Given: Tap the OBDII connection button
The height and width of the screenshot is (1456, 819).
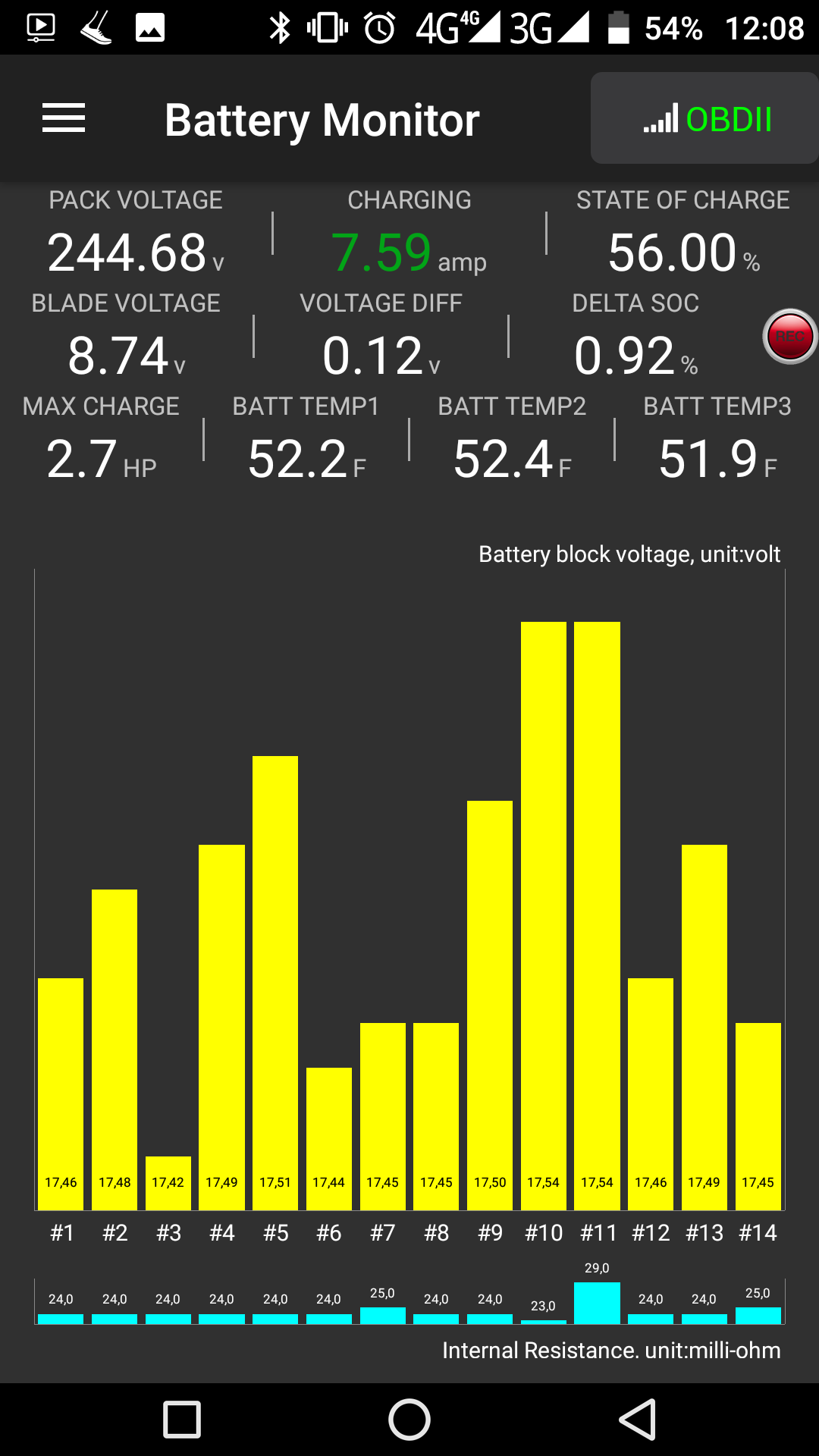Looking at the screenshot, I should (x=704, y=119).
